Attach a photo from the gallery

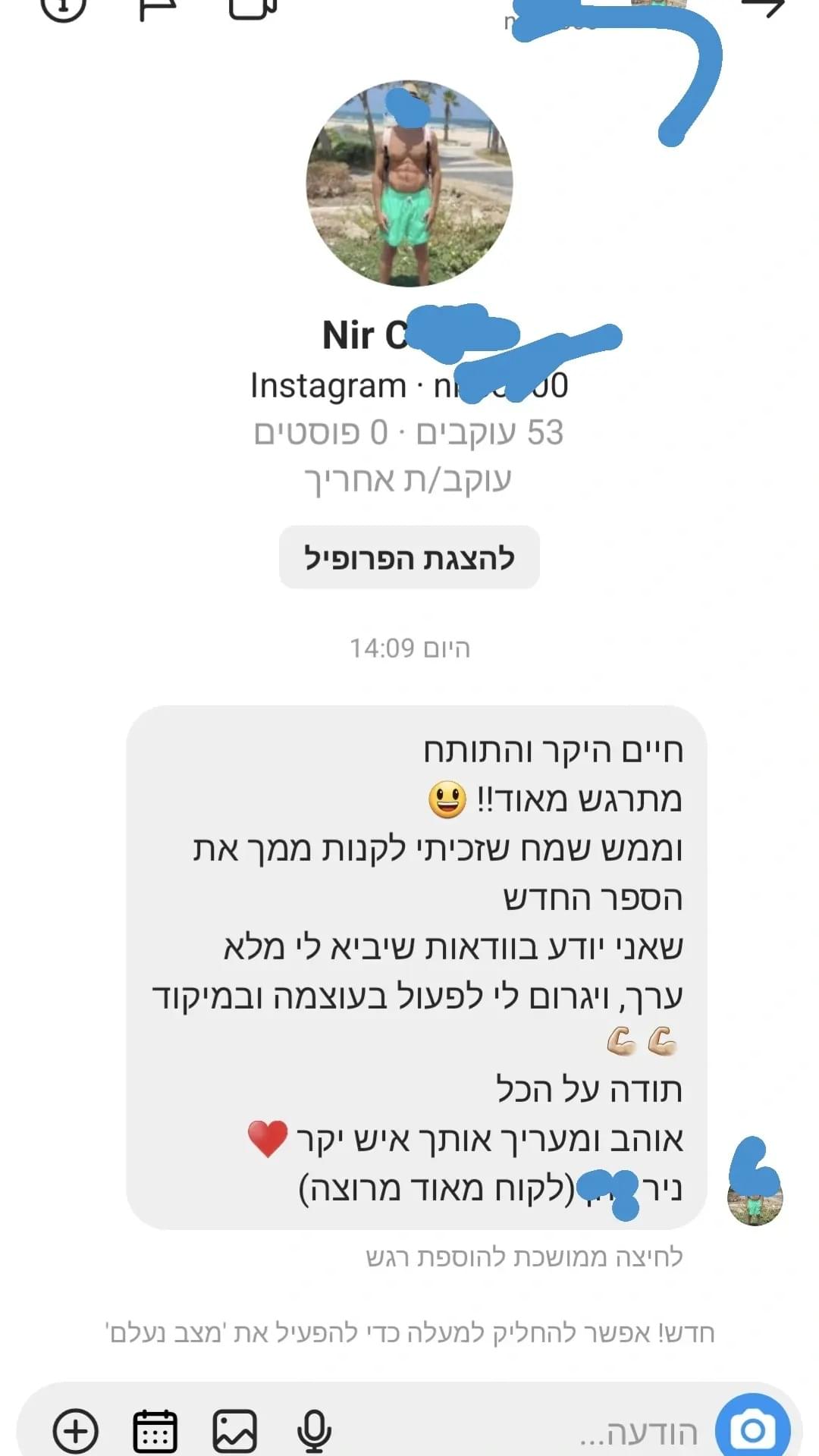tap(234, 1431)
